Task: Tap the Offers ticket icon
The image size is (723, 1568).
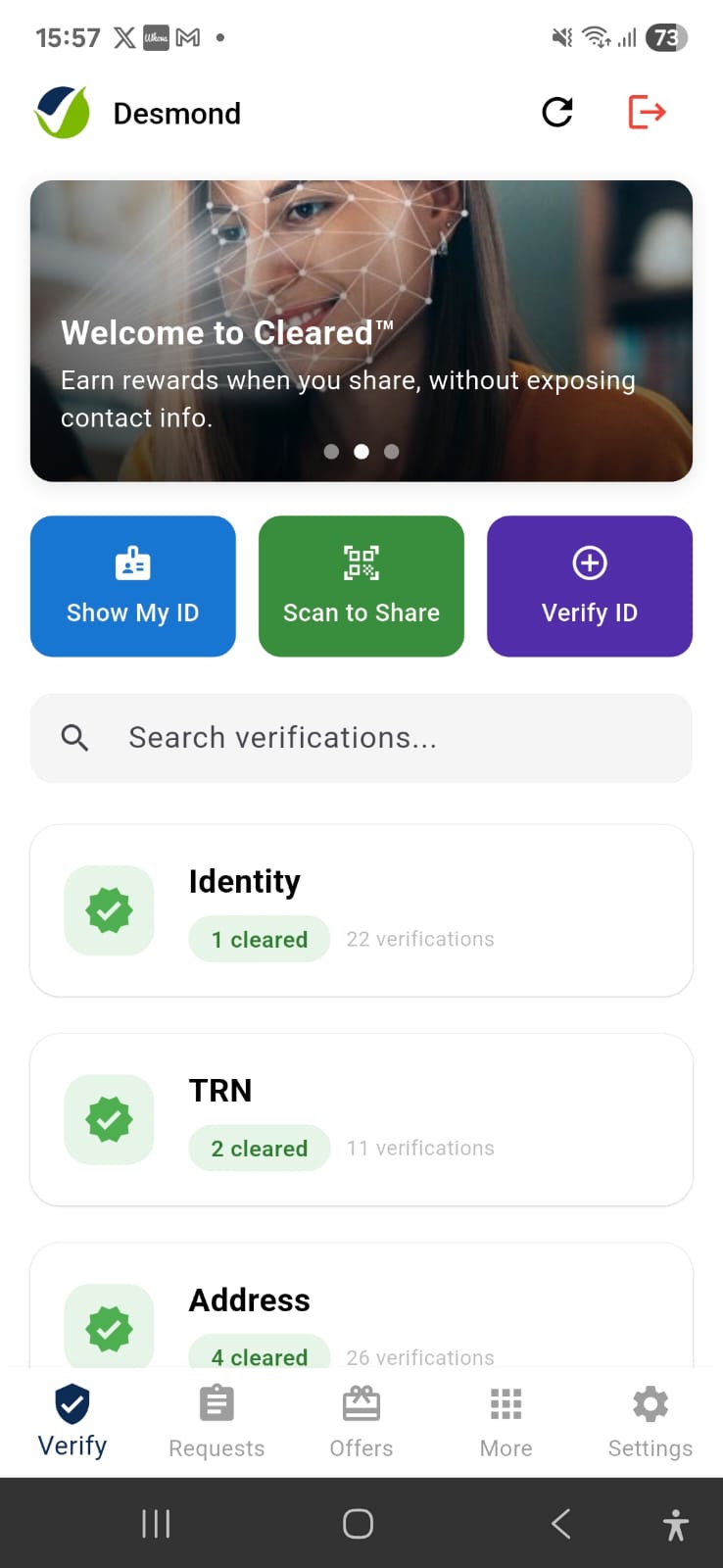Action: tap(361, 1402)
